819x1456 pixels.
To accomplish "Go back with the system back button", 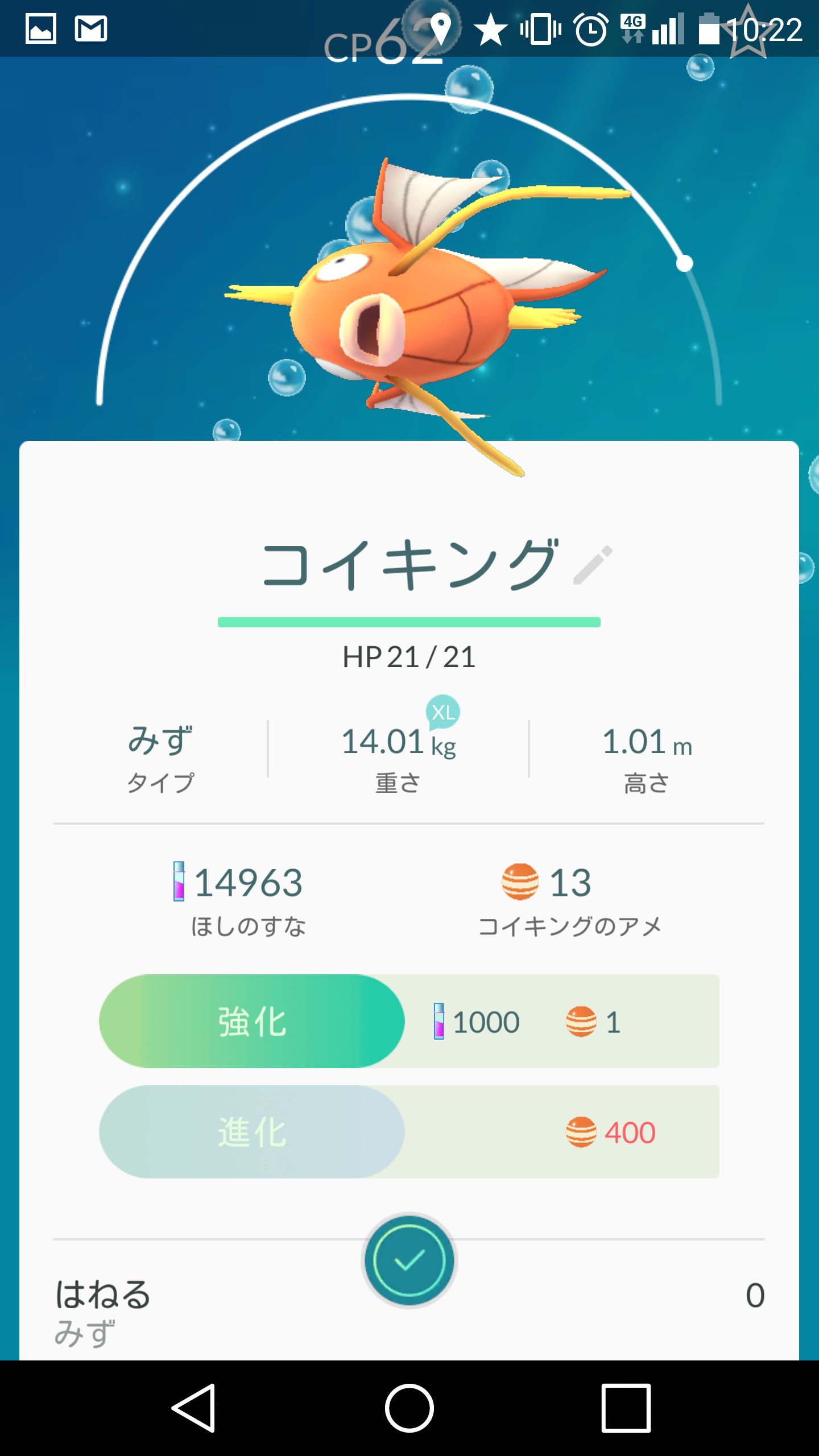I will [x=194, y=1408].
